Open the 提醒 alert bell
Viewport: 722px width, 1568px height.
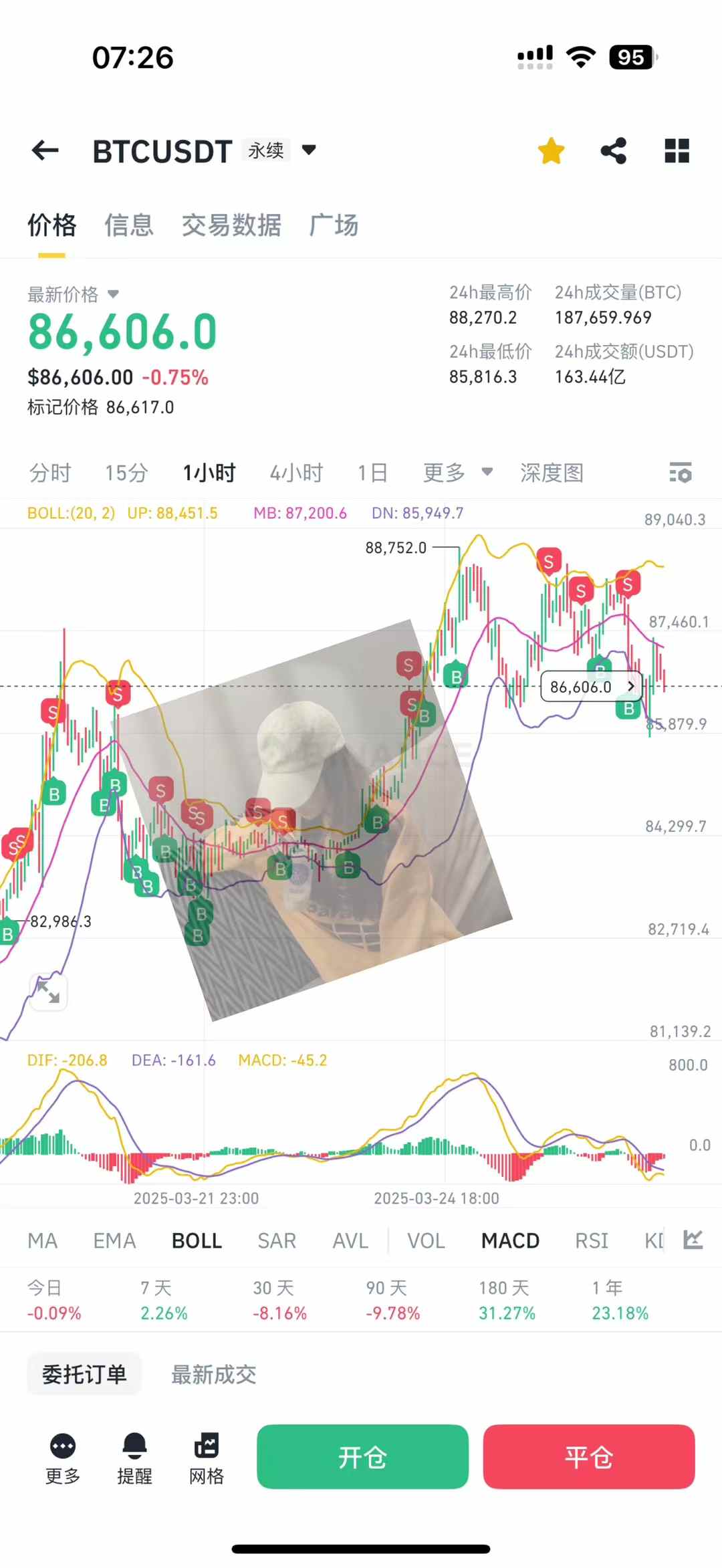tap(134, 1458)
